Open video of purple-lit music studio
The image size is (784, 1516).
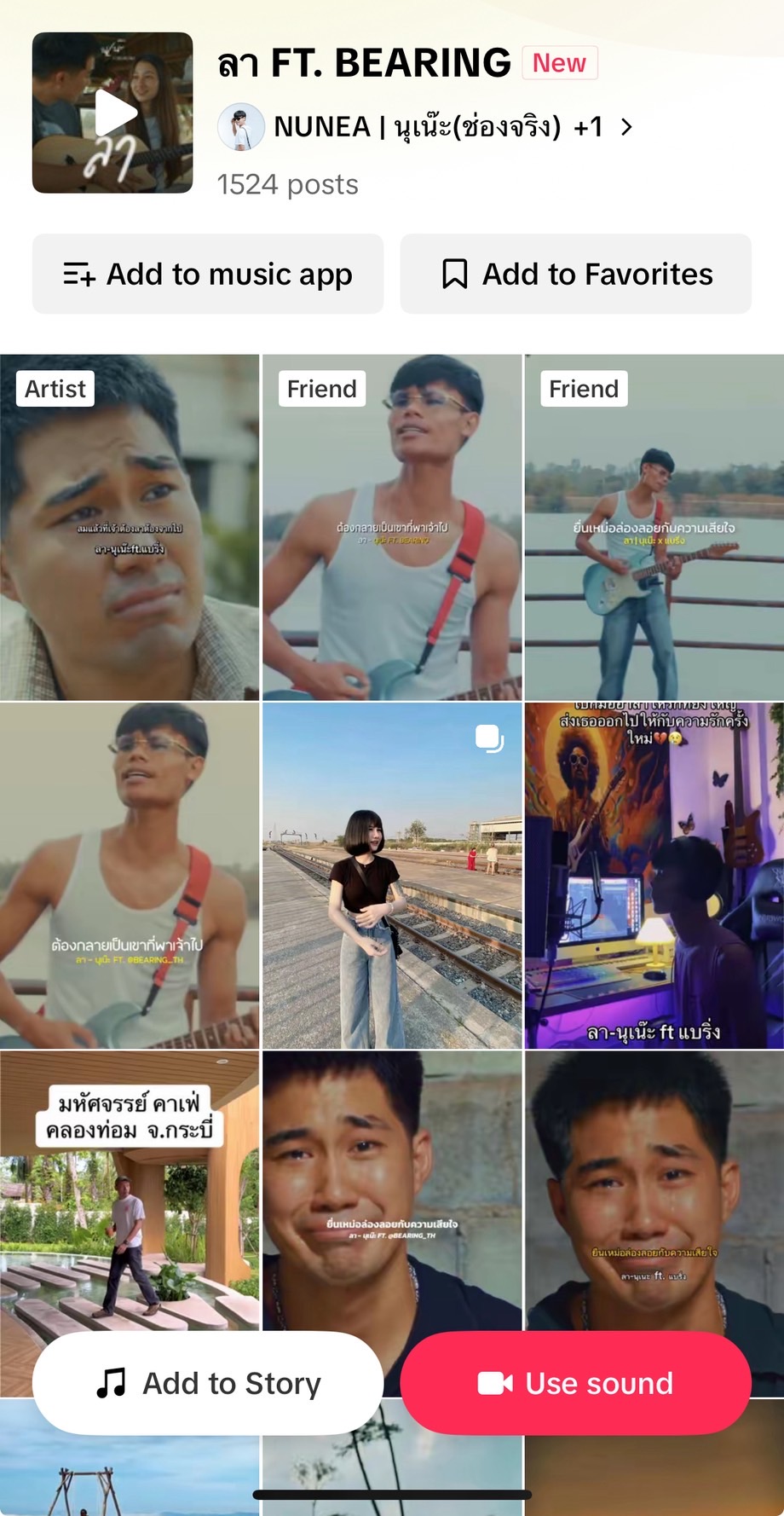654,876
